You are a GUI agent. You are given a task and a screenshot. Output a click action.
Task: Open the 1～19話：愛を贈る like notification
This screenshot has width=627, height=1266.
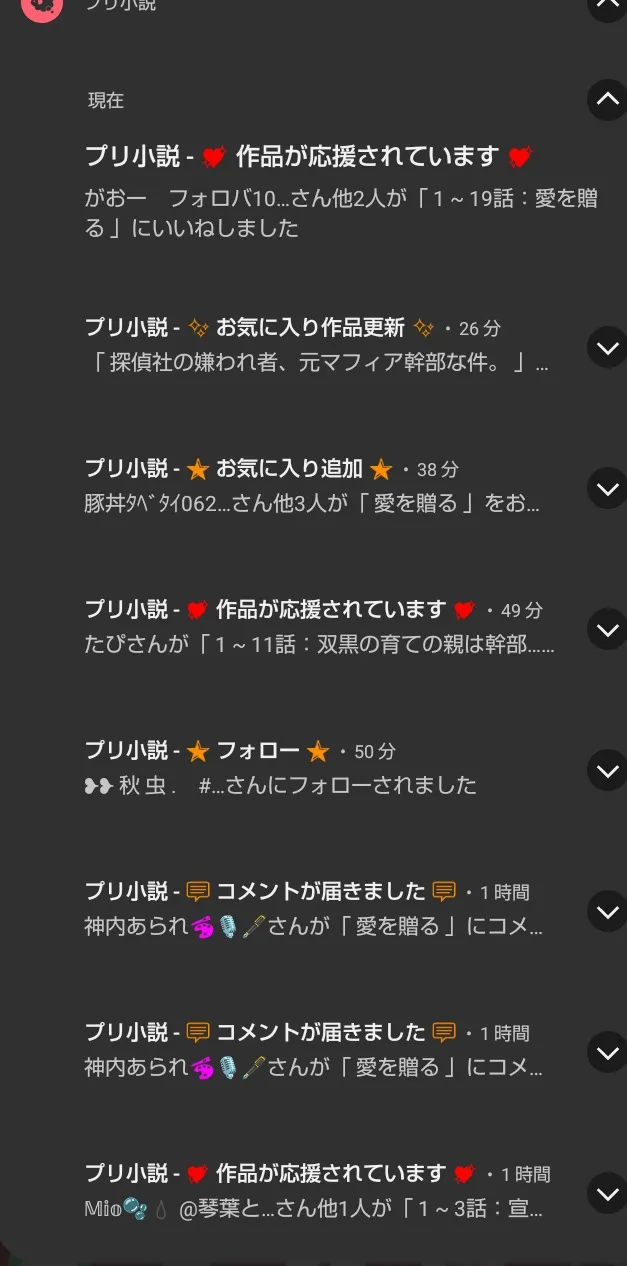pos(340,200)
